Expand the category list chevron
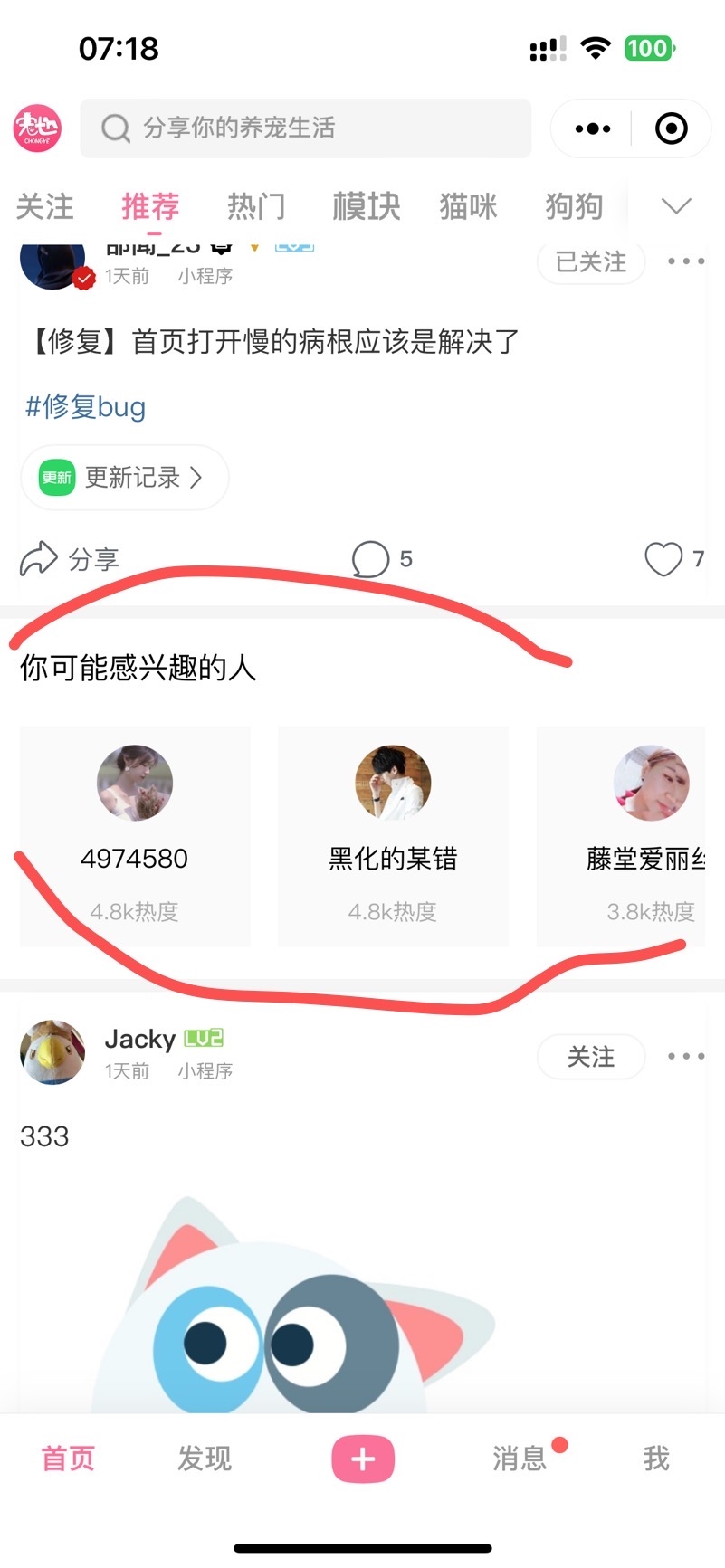 [676, 206]
